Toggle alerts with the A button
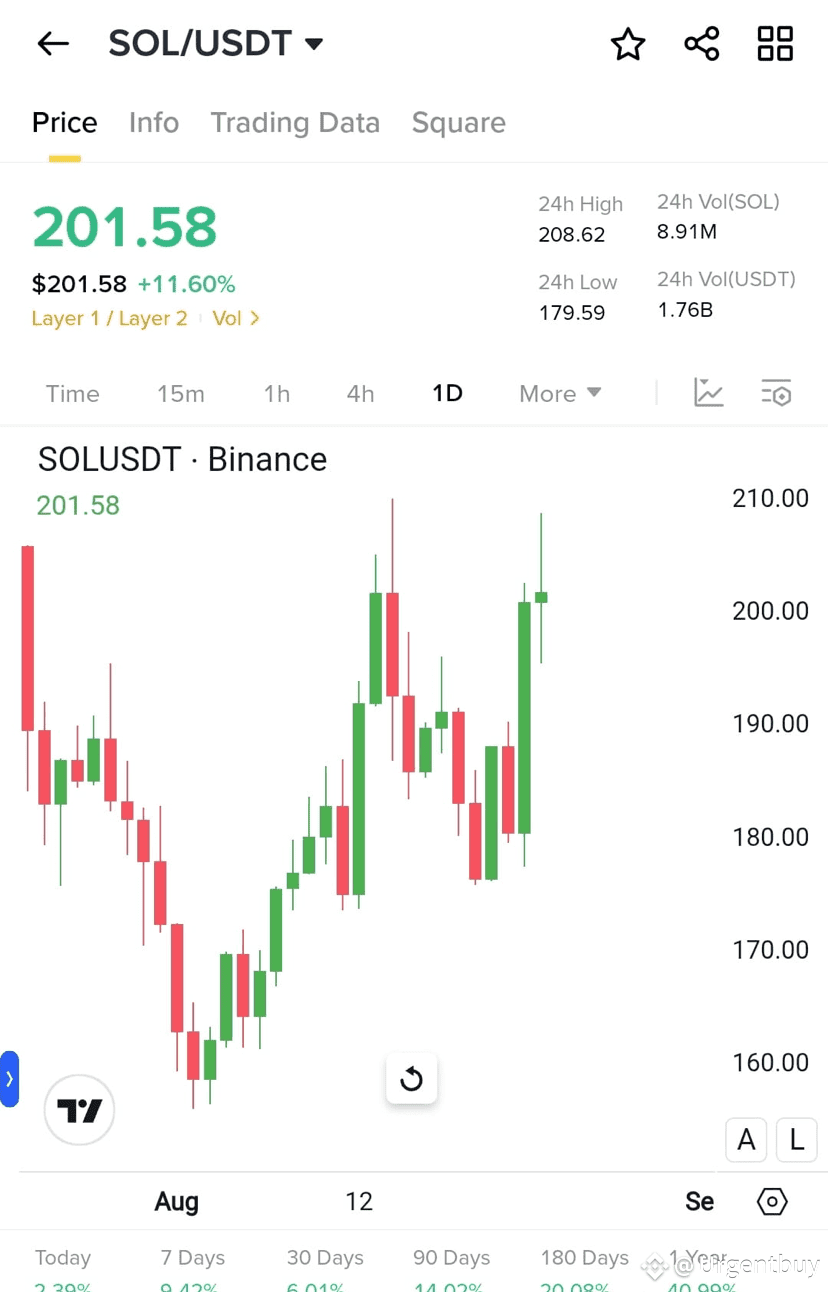Image resolution: width=828 pixels, height=1292 pixels. (745, 1140)
